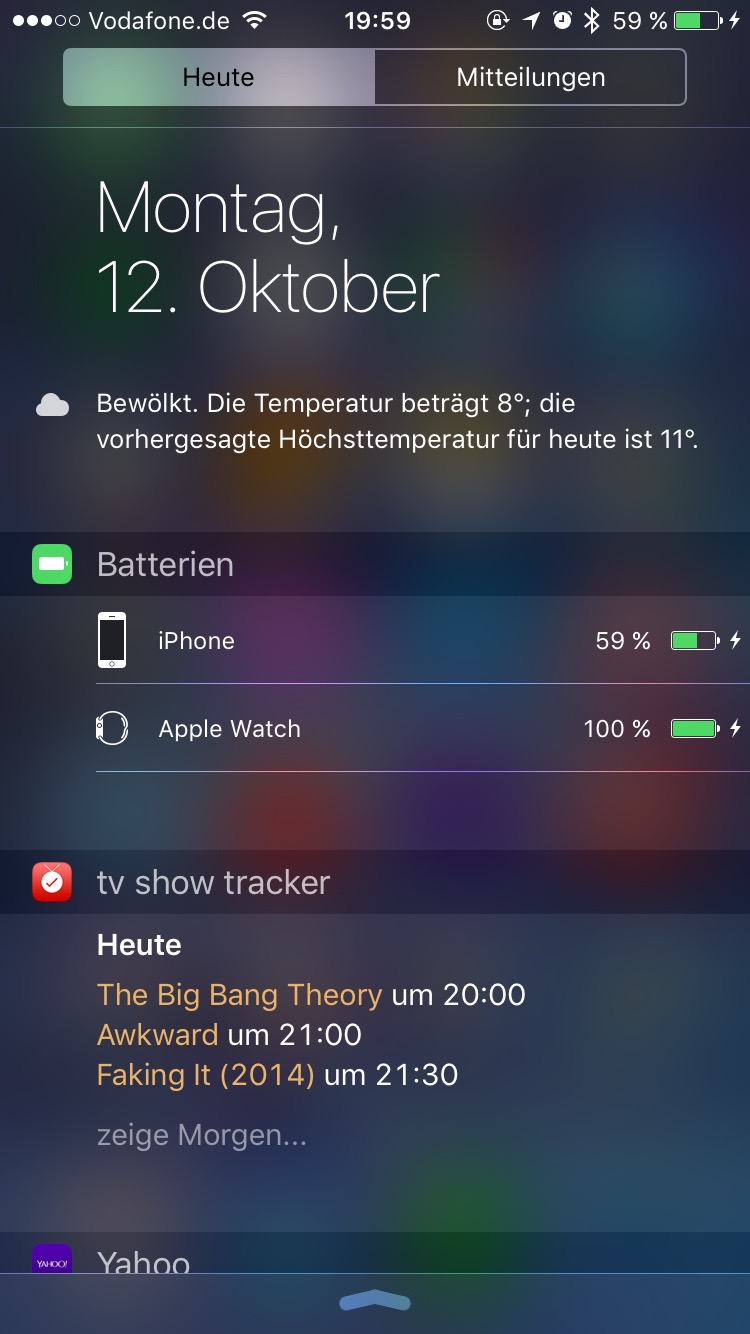Tap zeige Morgen to show tomorrow's shows

pyautogui.click(x=201, y=1136)
